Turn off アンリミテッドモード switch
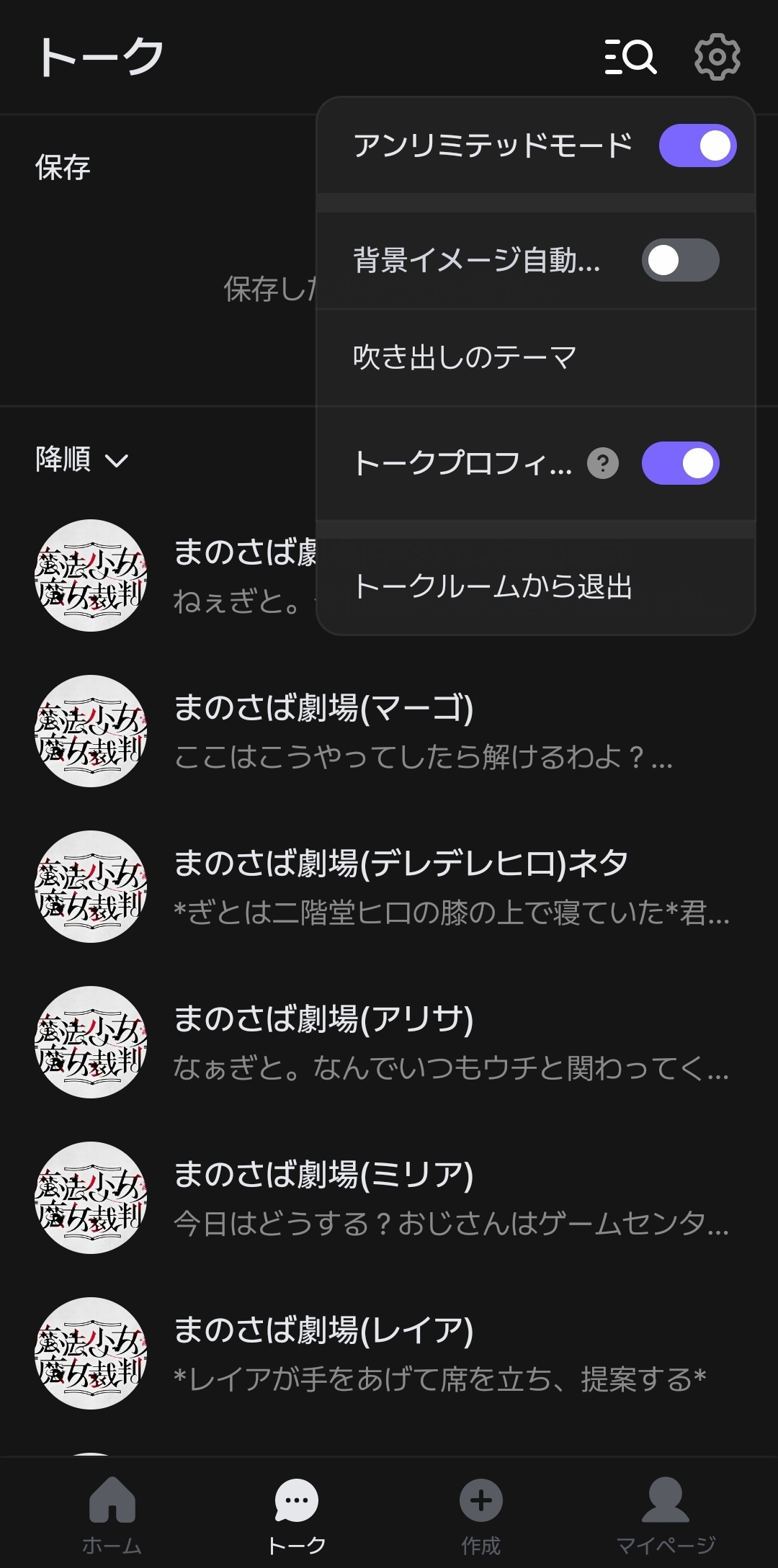The width and height of the screenshot is (778, 1568). click(x=697, y=145)
